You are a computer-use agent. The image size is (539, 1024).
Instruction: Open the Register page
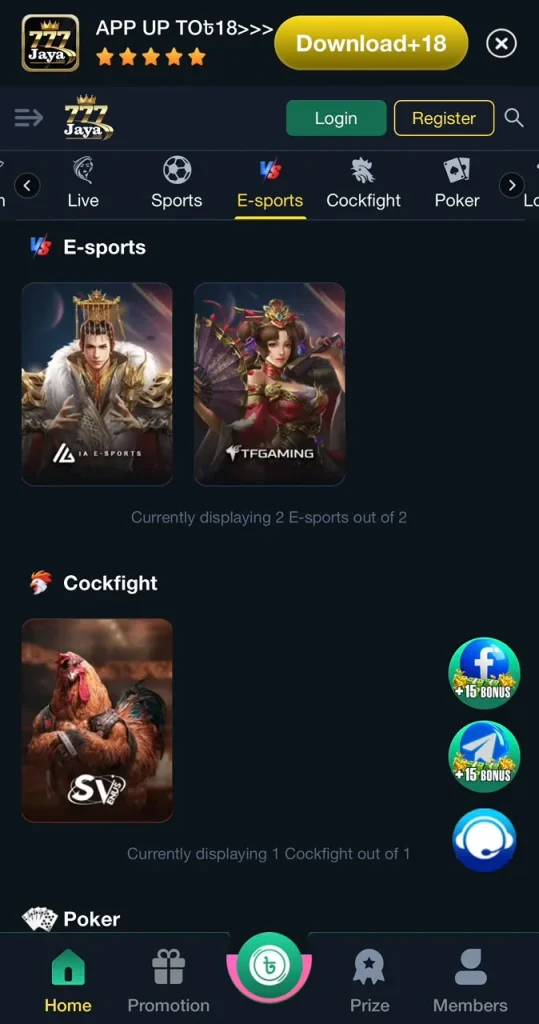pos(444,118)
